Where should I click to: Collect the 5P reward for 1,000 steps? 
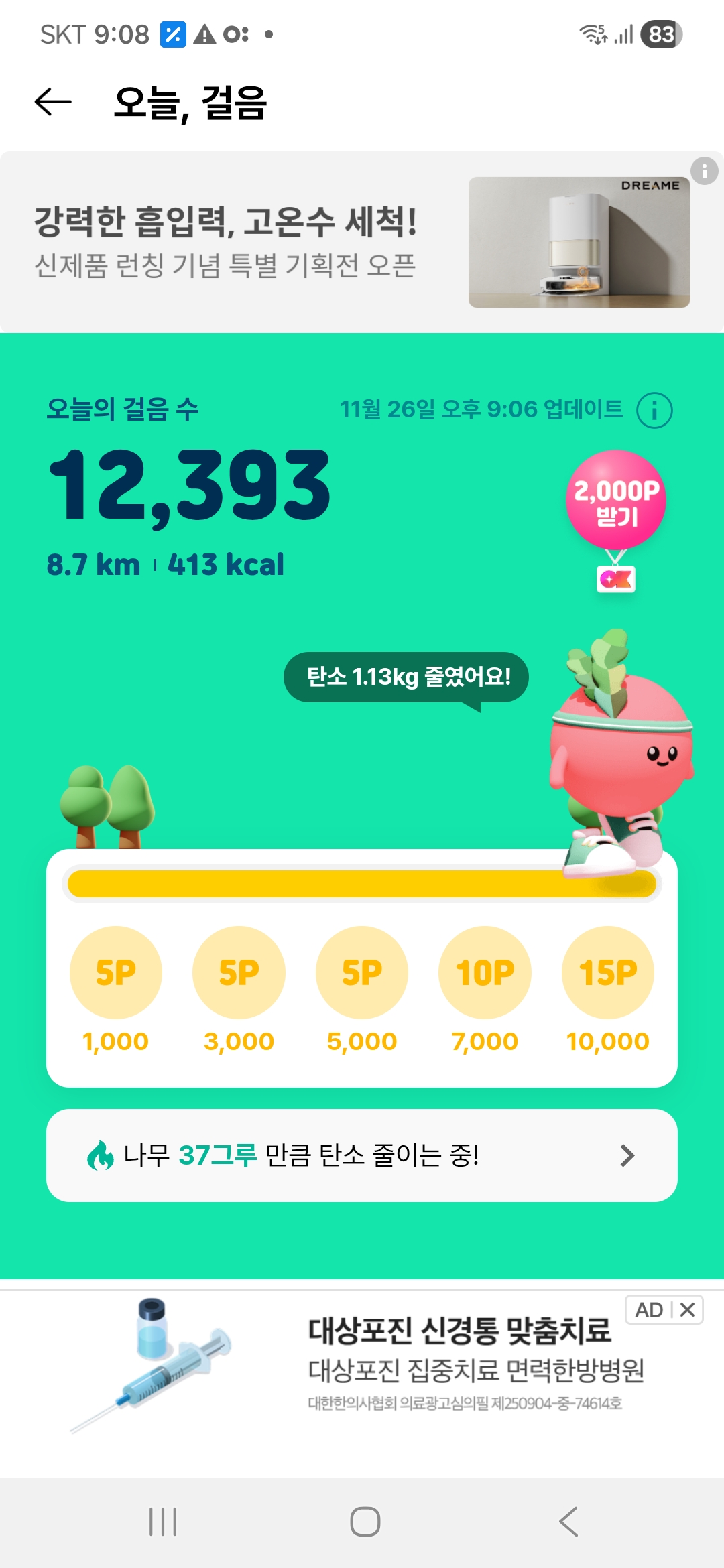[x=116, y=972]
